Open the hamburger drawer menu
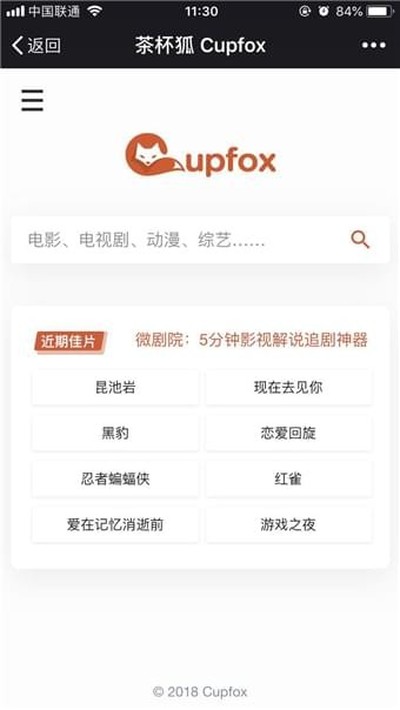This screenshot has width=400, height=710. pos(32,100)
